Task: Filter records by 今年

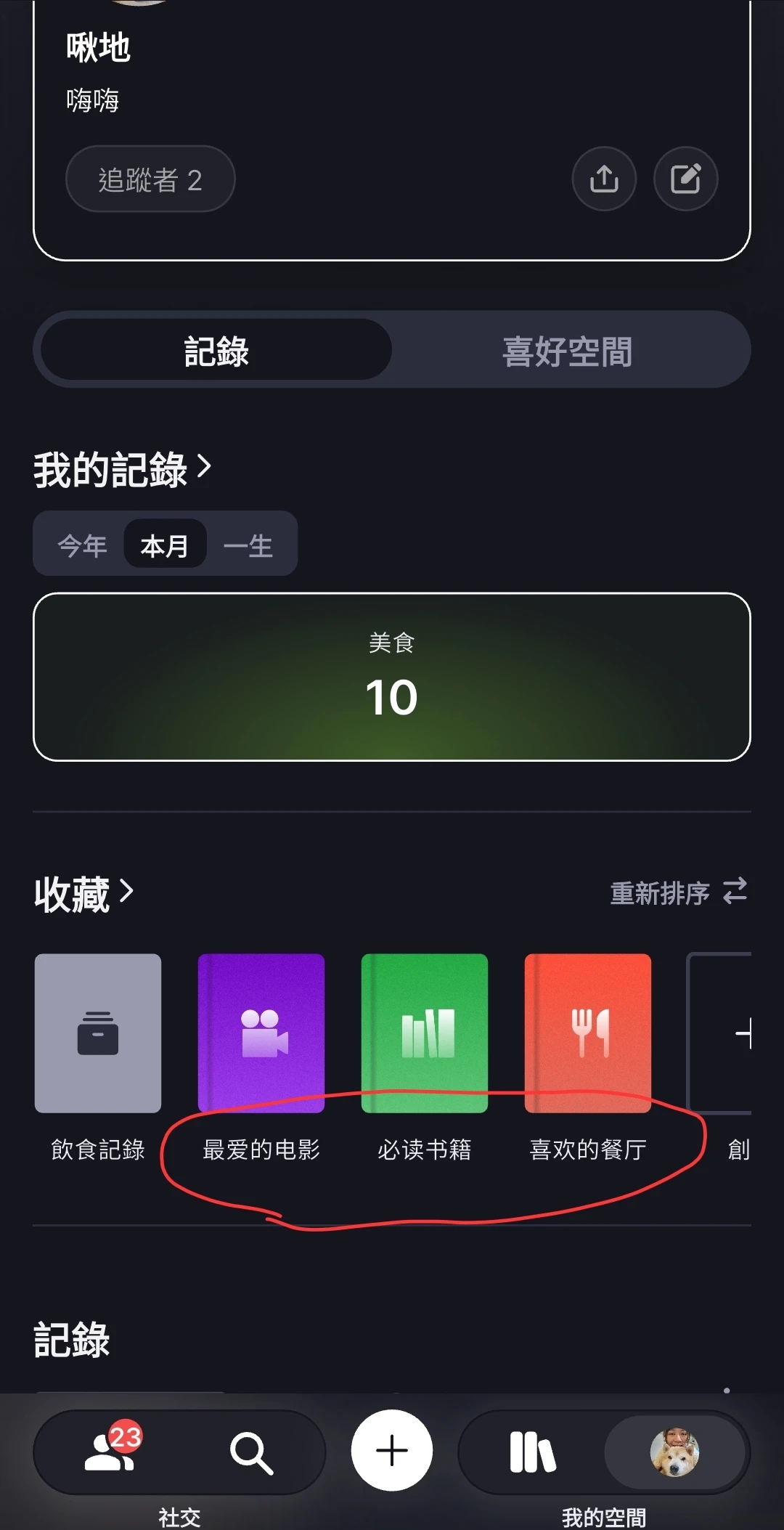Action: click(82, 545)
